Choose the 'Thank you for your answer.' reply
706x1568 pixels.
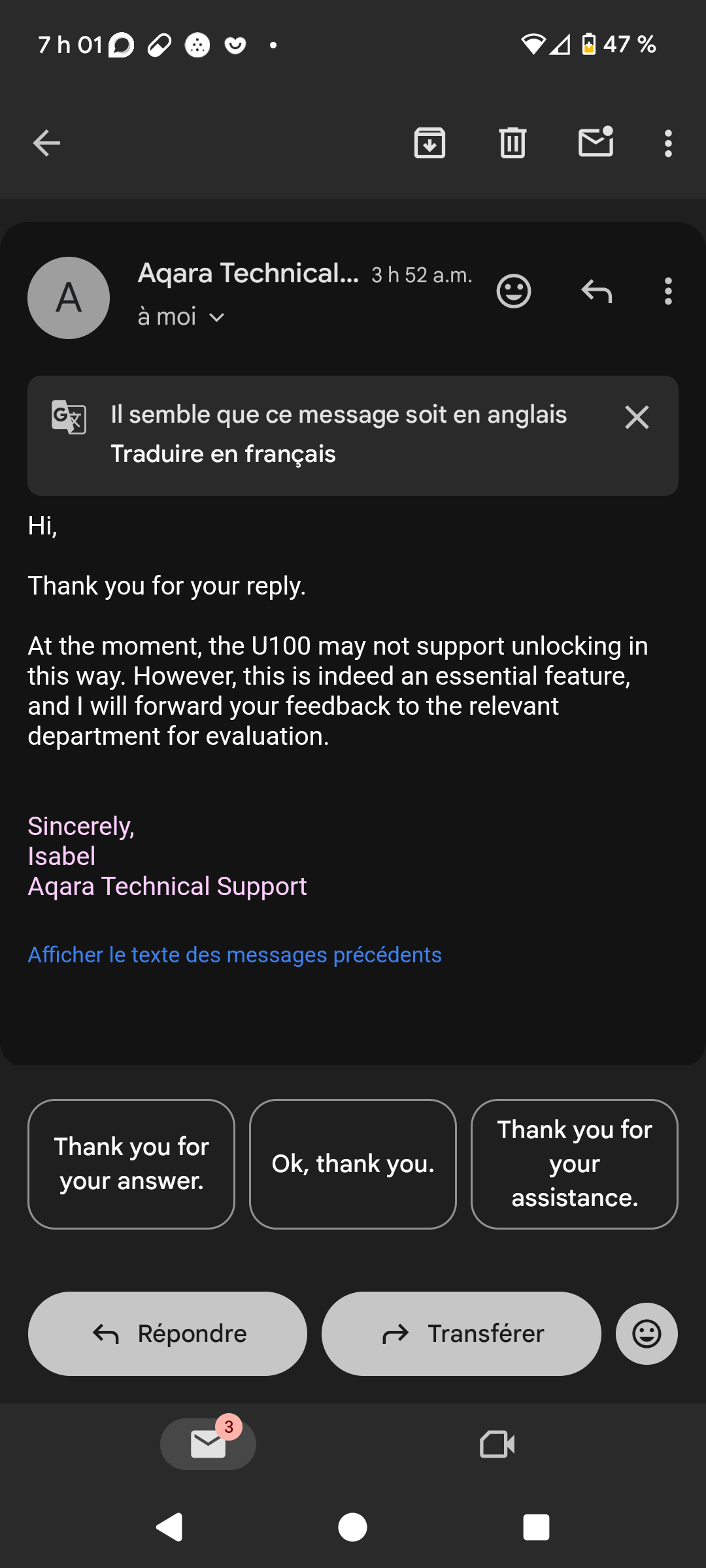[131, 1164]
